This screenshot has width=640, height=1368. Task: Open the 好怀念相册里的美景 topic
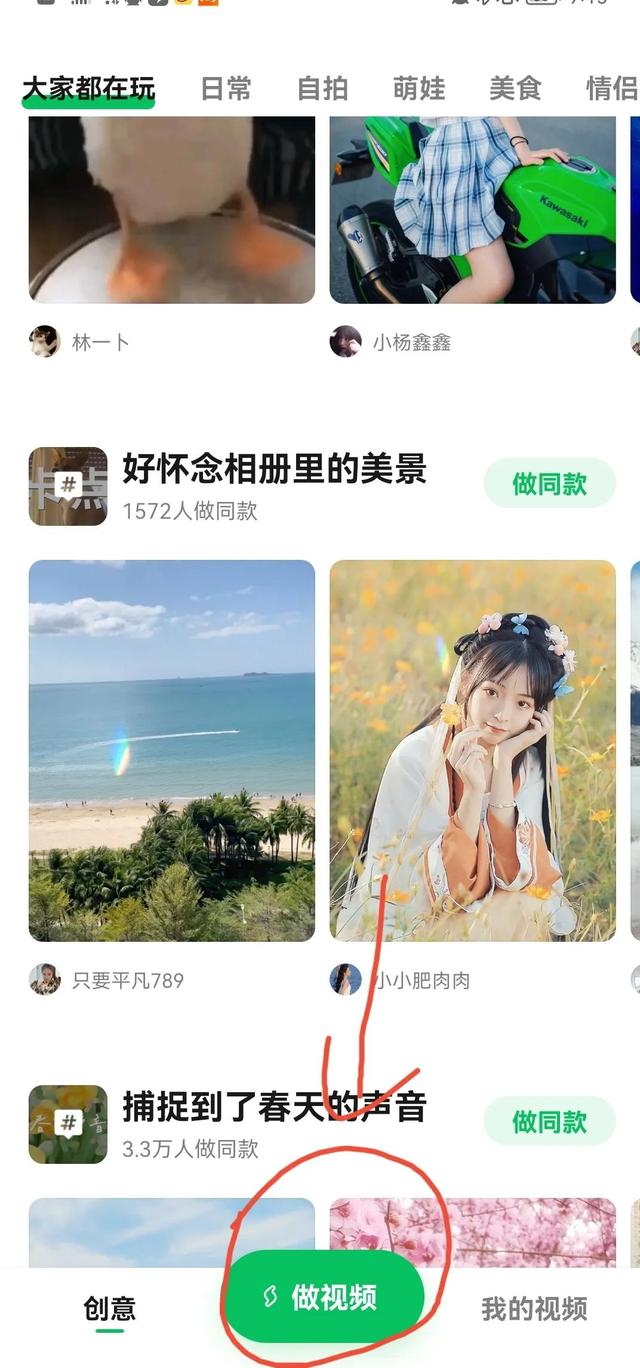[x=274, y=468]
